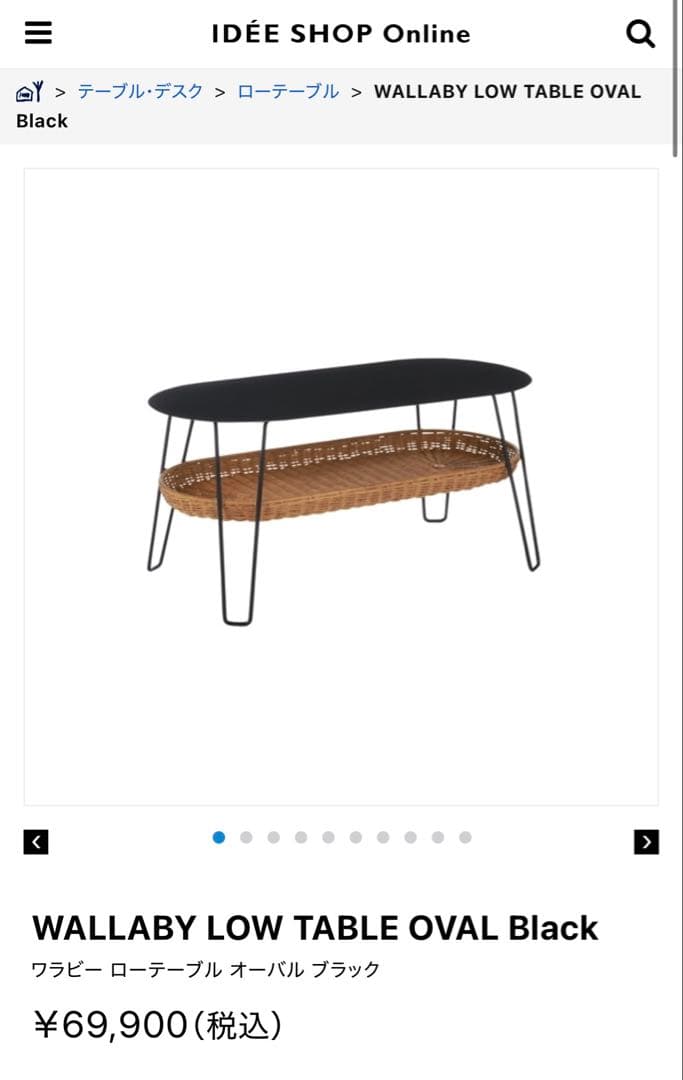Open テーブル·デスク breadcrumb link

click(140, 91)
